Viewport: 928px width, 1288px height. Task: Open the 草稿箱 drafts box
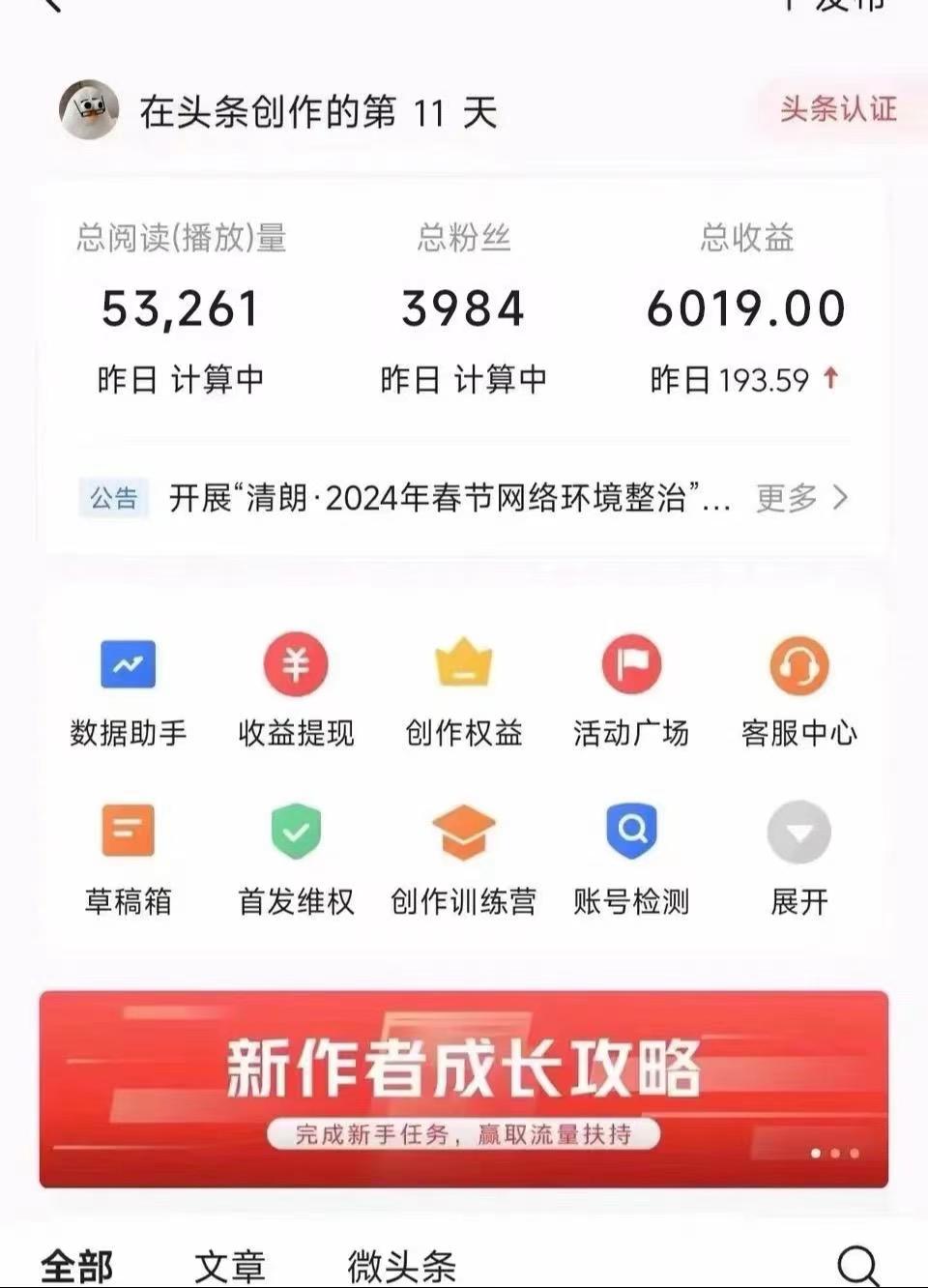(128, 857)
